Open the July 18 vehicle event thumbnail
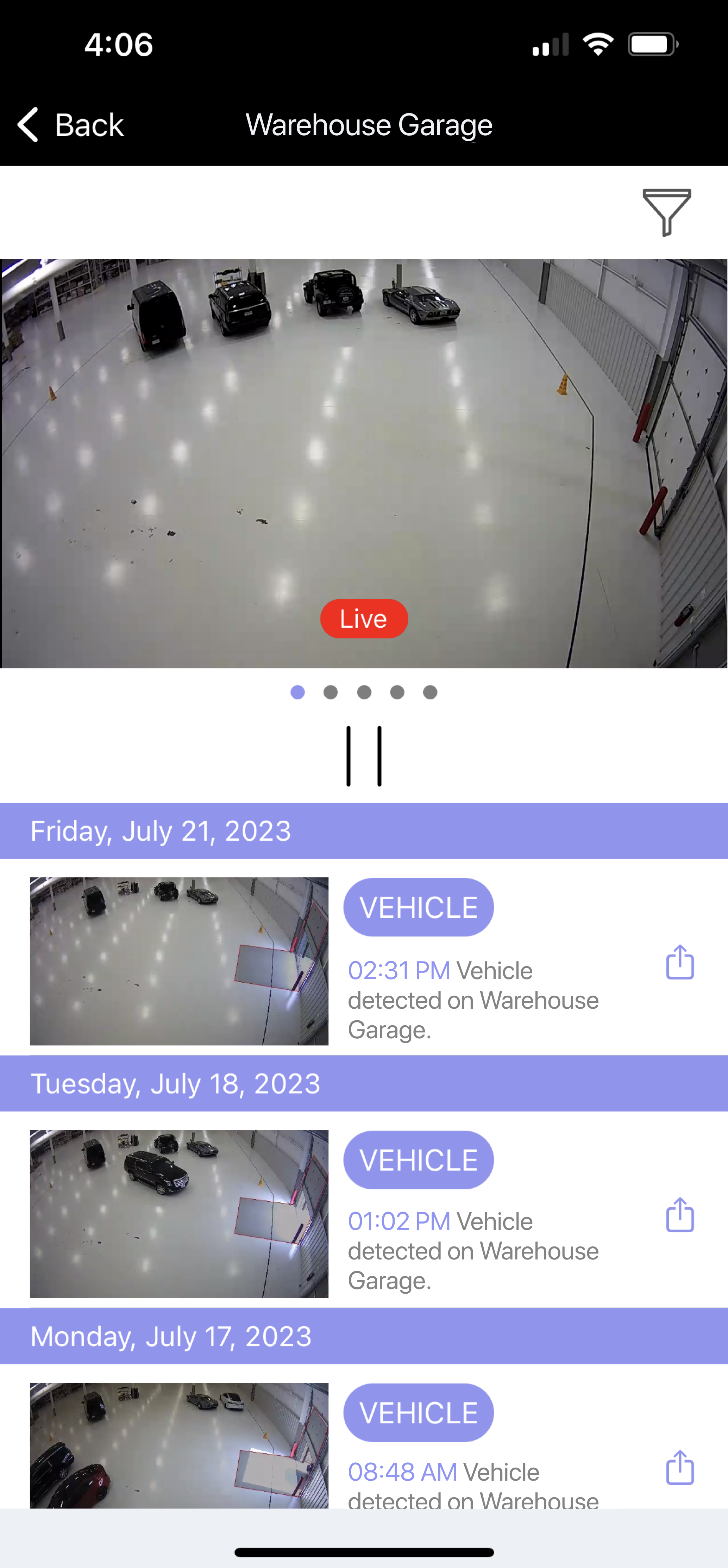This screenshot has width=728, height=1568. point(179,1214)
